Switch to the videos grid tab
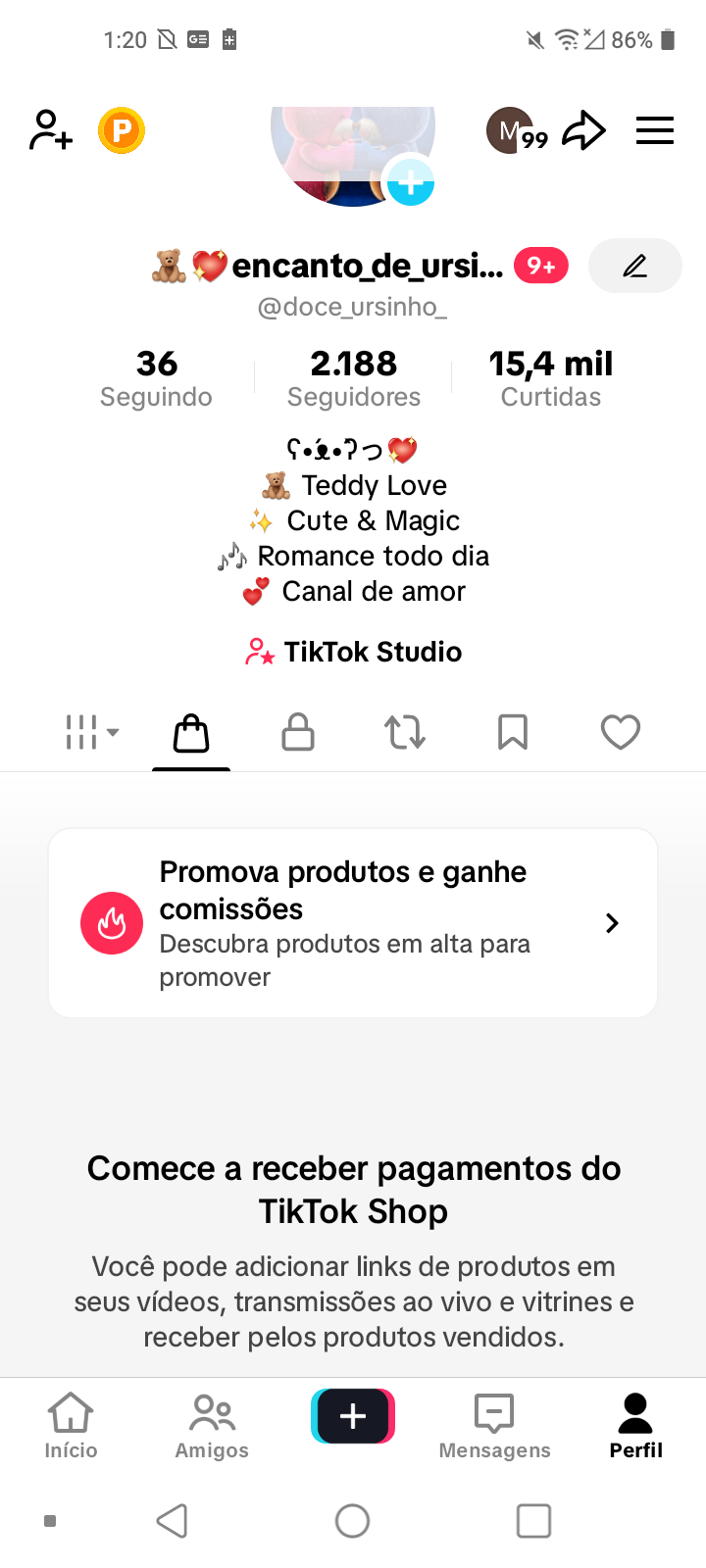 coord(91,732)
